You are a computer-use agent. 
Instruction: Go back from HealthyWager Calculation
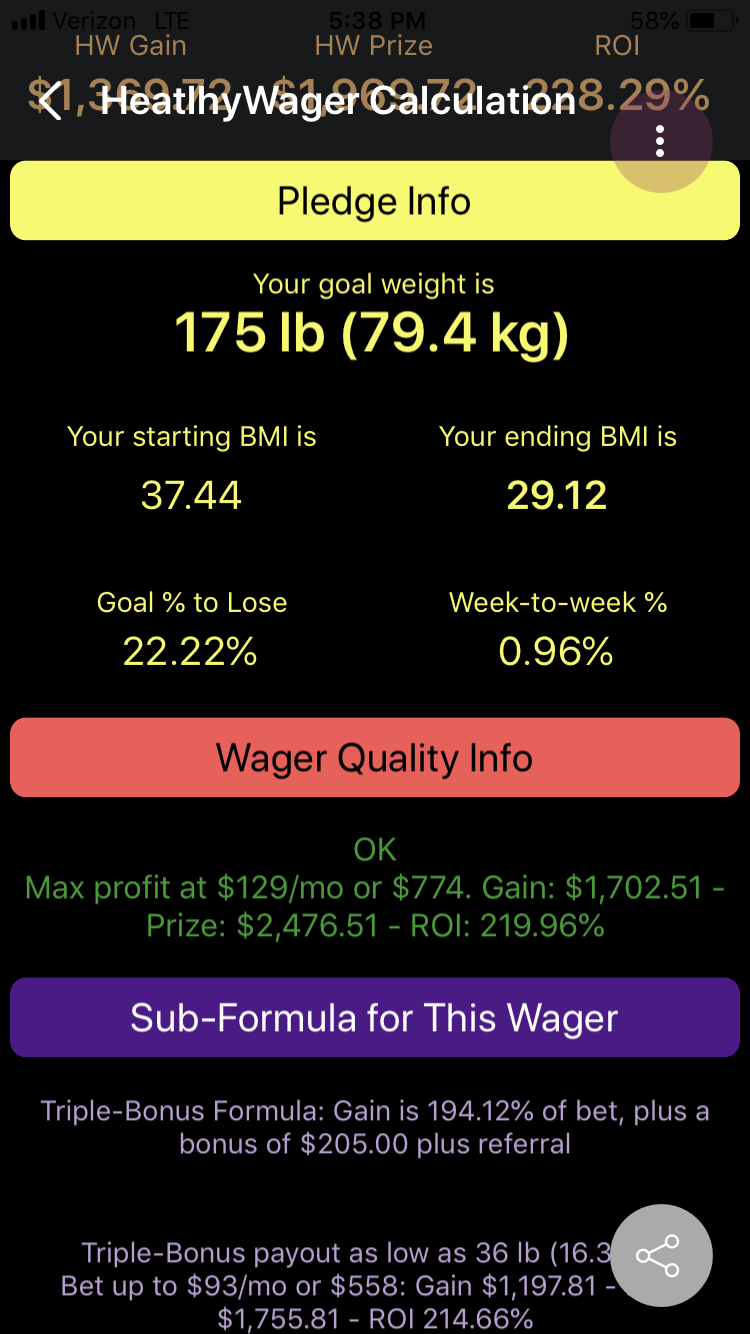point(50,102)
